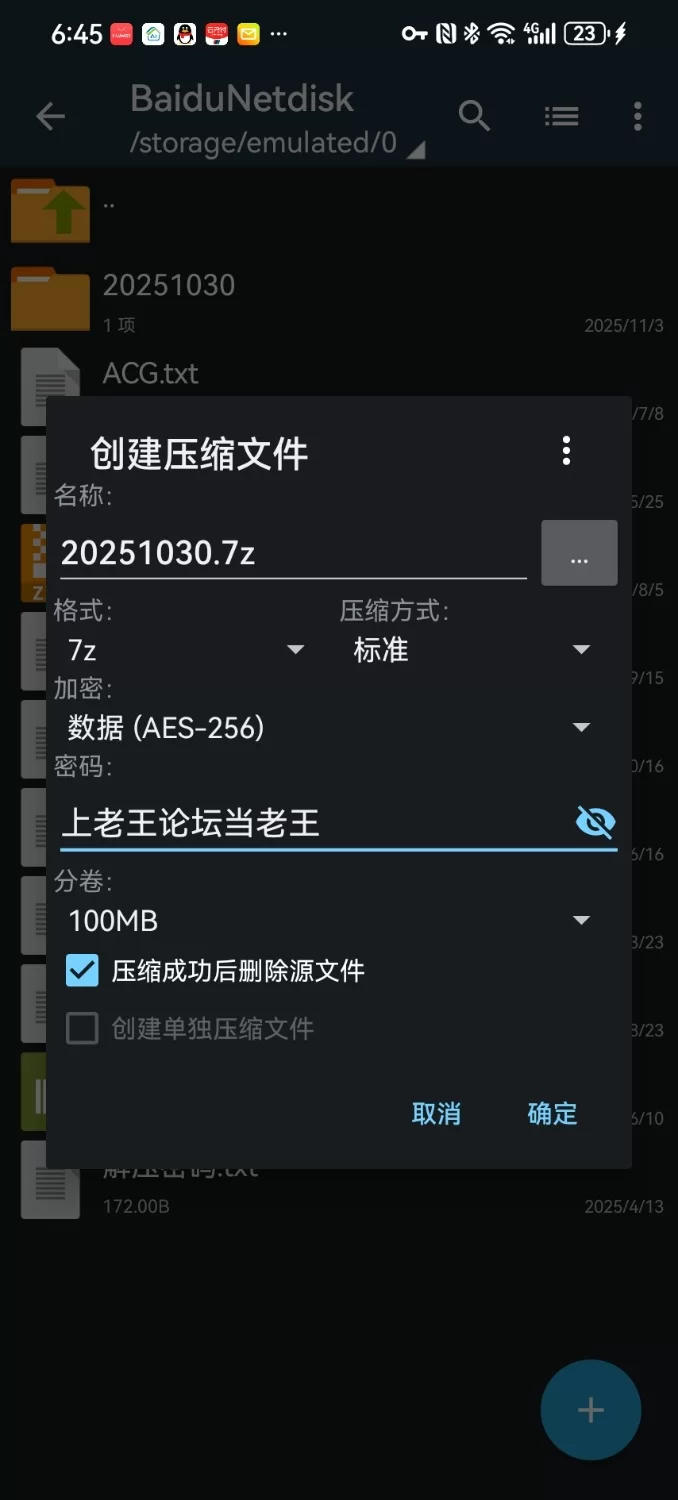
Task: Uncheck 压缩成功后删除源文件
Action: [82, 971]
